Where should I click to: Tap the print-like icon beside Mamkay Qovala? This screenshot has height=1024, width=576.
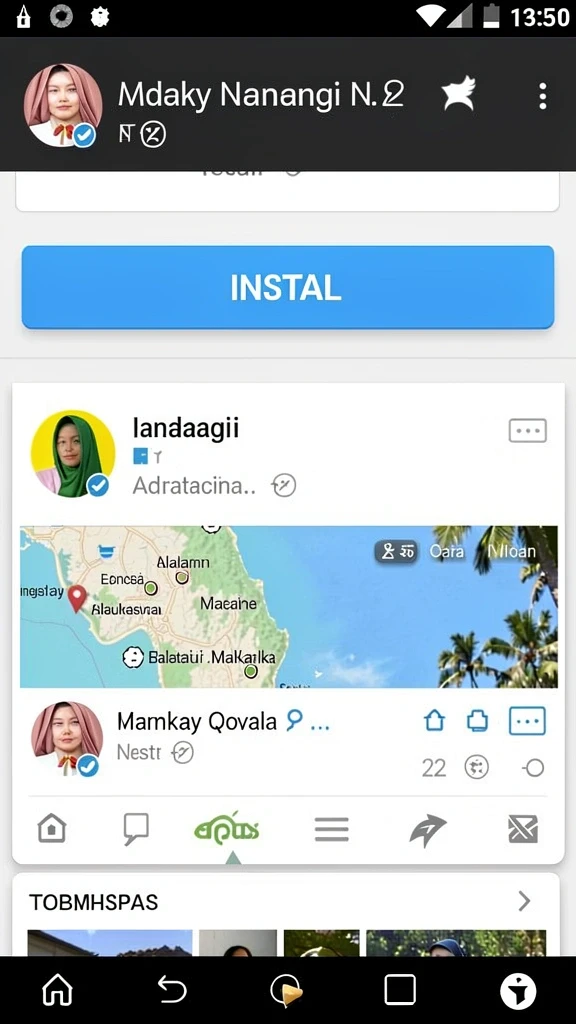[477, 722]
